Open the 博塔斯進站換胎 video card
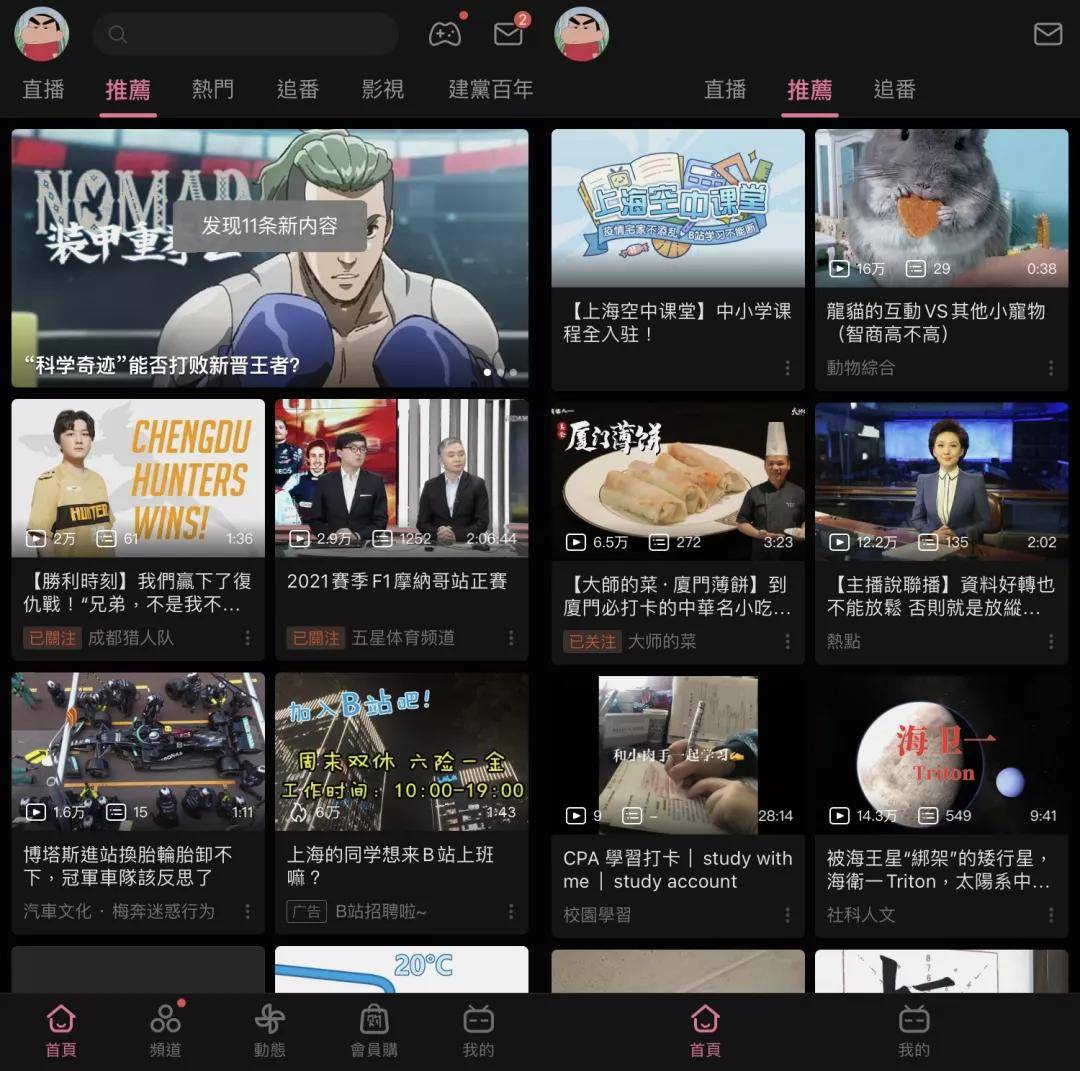This screenshot has width=1080, height=1071. (x=138, y=751)
